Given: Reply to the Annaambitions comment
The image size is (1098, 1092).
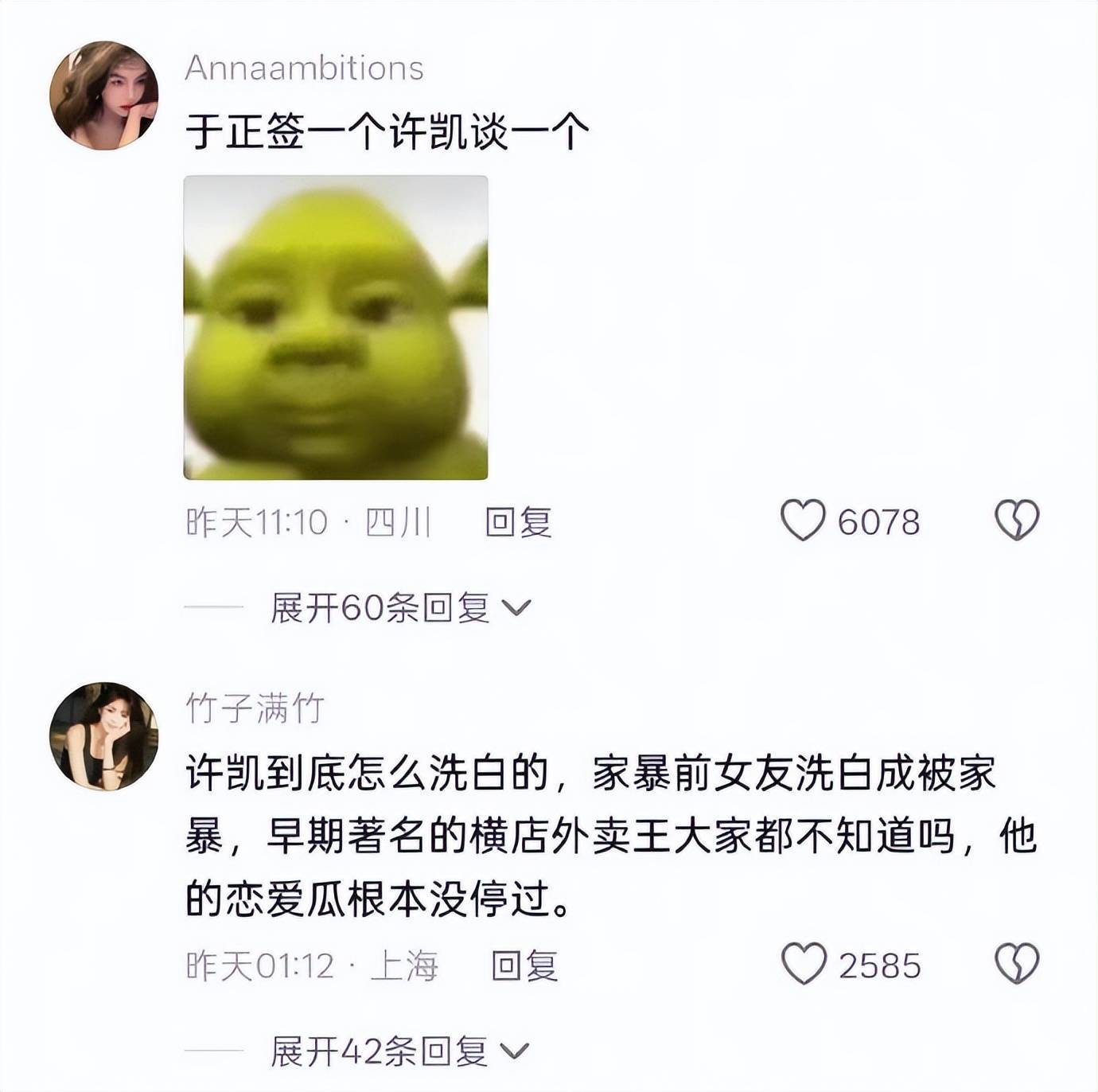Looking at the screenshot, I should pos(518,523).
